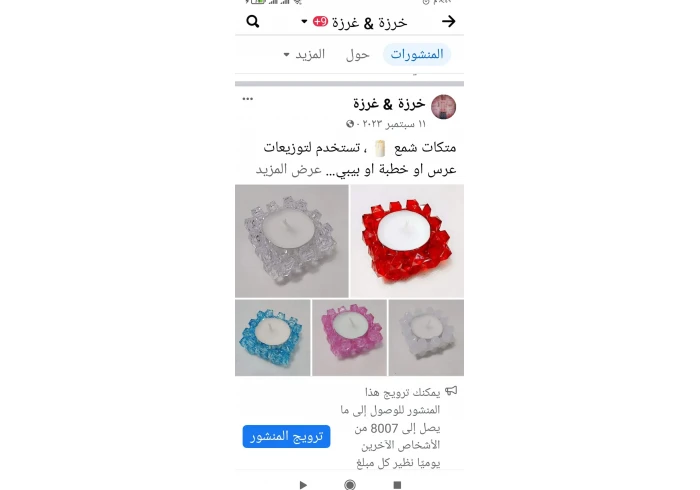Go back using the header arrow

448,21
